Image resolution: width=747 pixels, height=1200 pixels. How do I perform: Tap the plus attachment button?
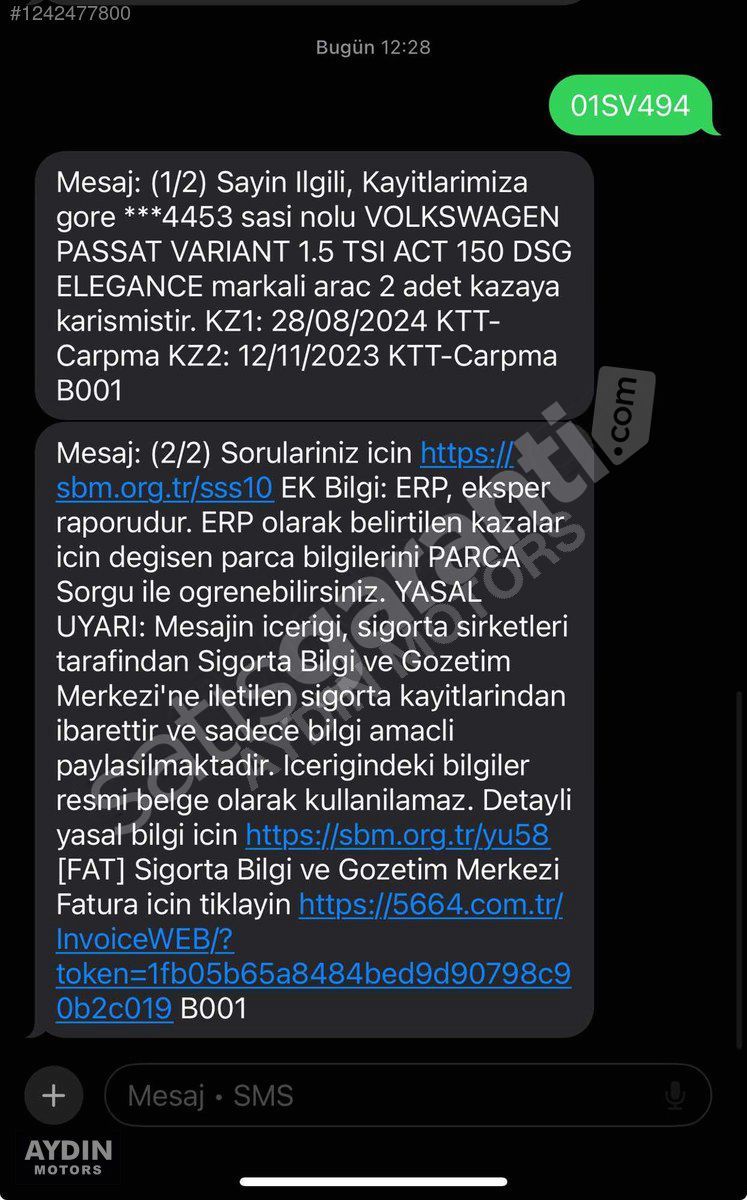(54, 1095)
